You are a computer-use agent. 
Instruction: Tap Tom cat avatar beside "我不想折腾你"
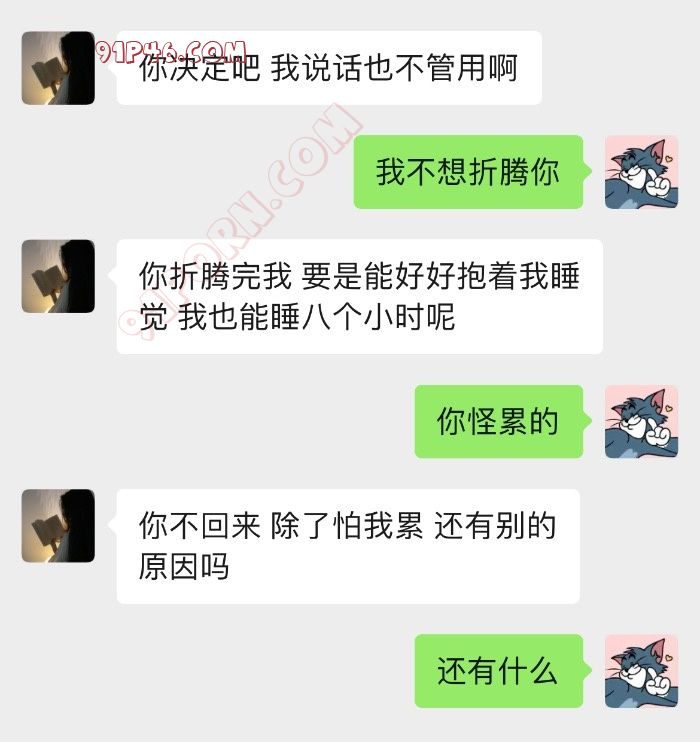click(x=641, y=172)
